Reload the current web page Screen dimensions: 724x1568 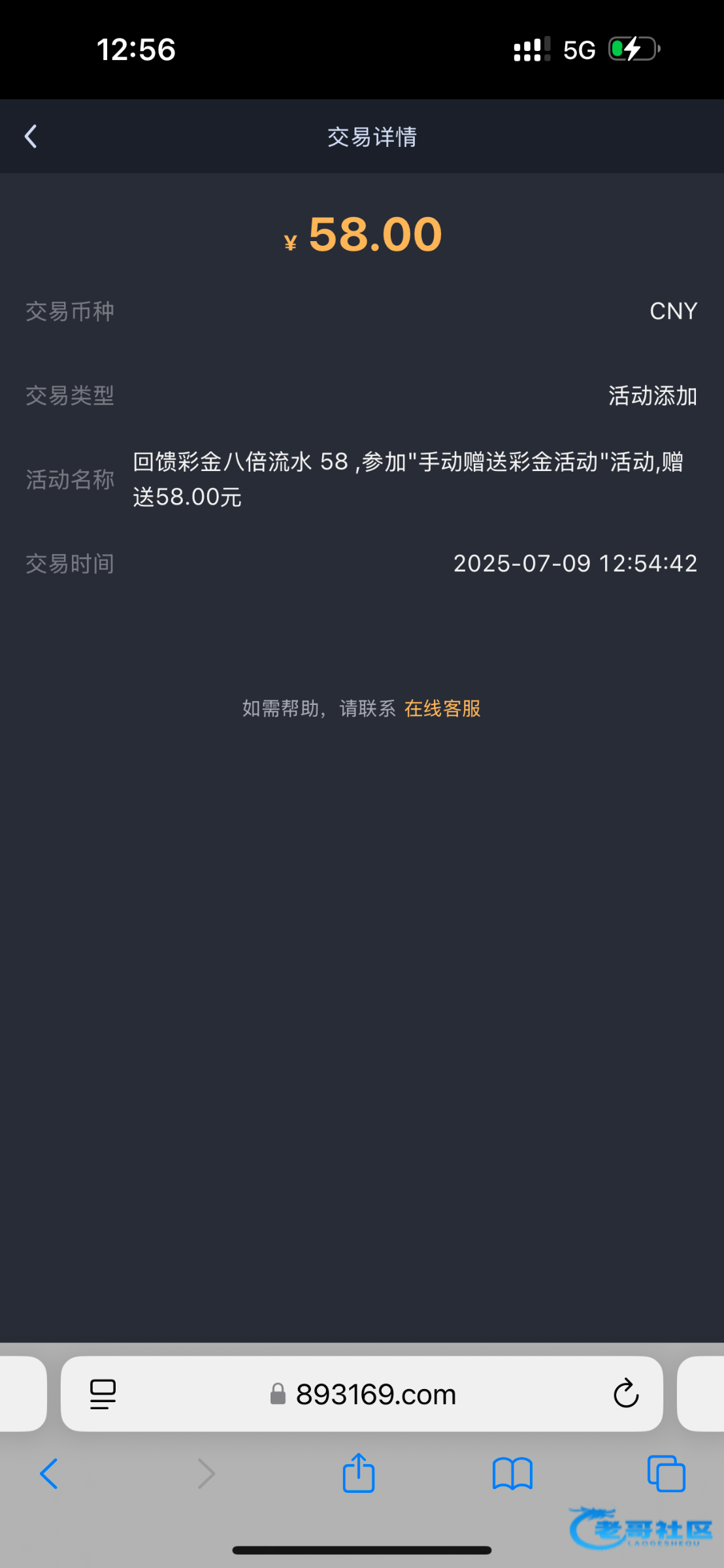point(625,1394)
